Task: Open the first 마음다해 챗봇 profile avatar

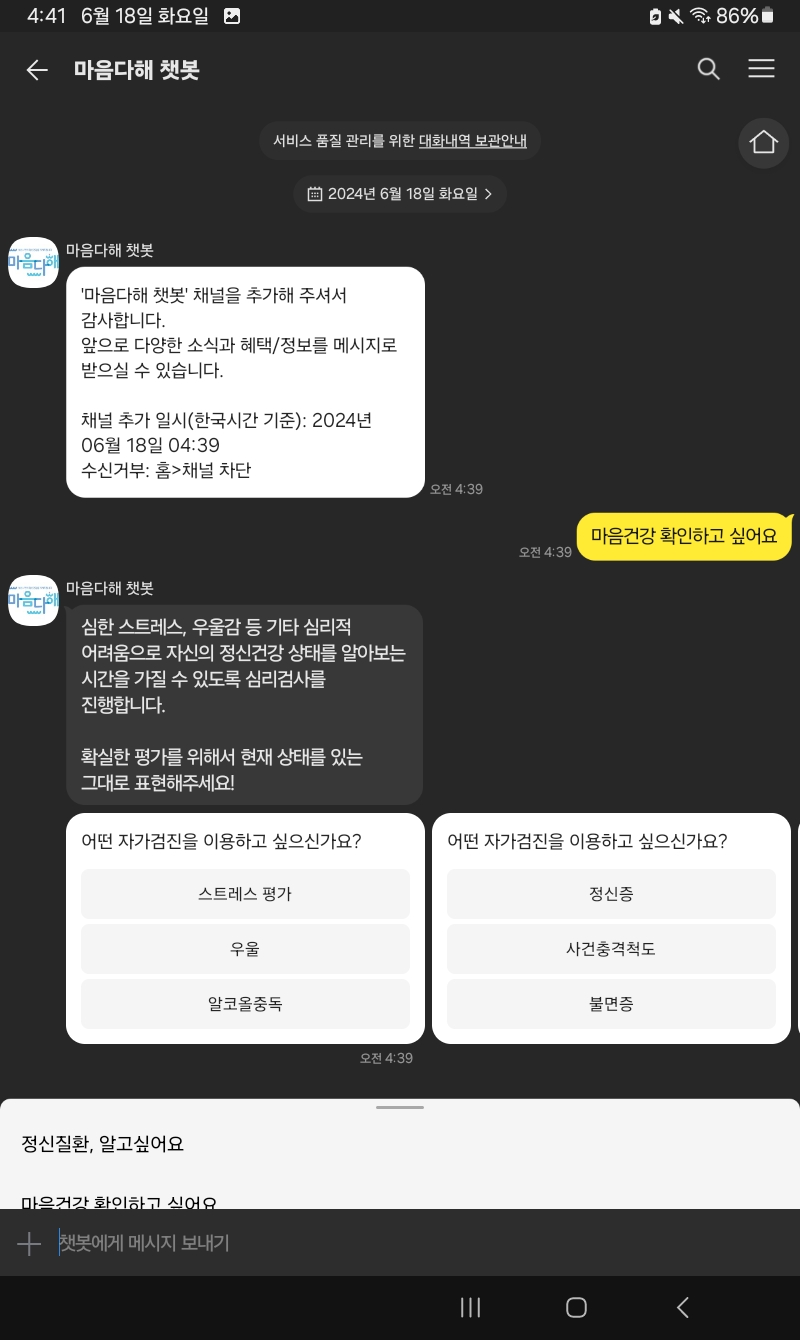Action: coord(33,262)
